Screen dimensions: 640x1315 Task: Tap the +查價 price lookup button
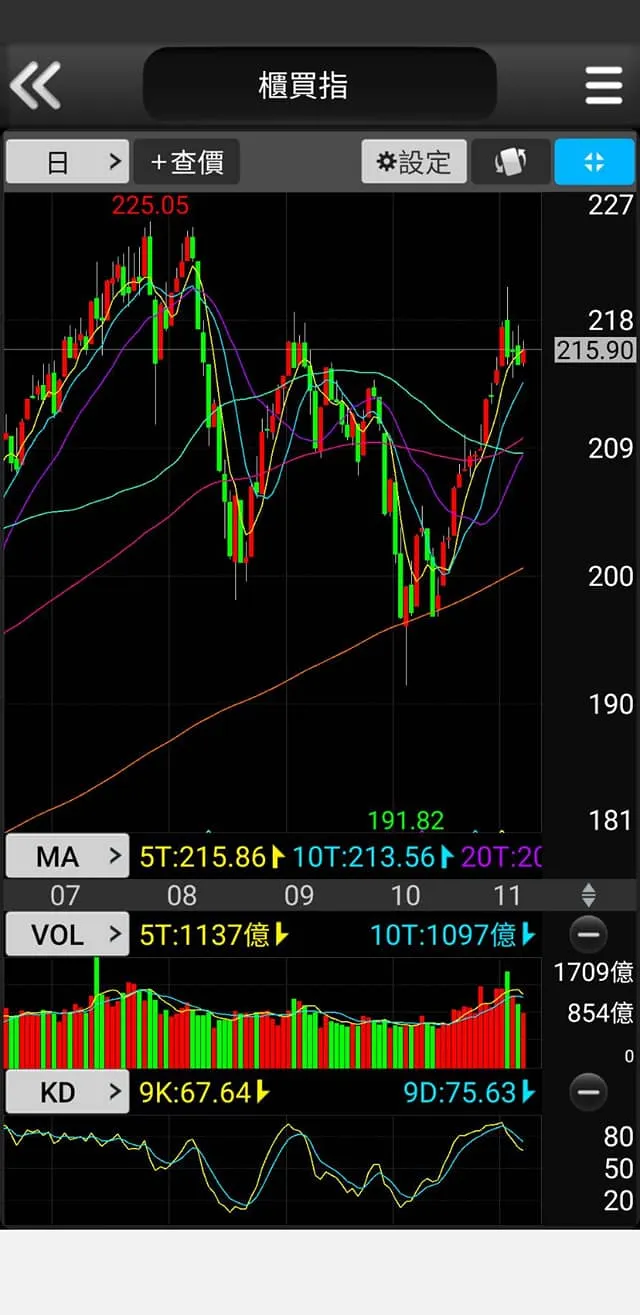pyautogui.click(x=187, y=162)
